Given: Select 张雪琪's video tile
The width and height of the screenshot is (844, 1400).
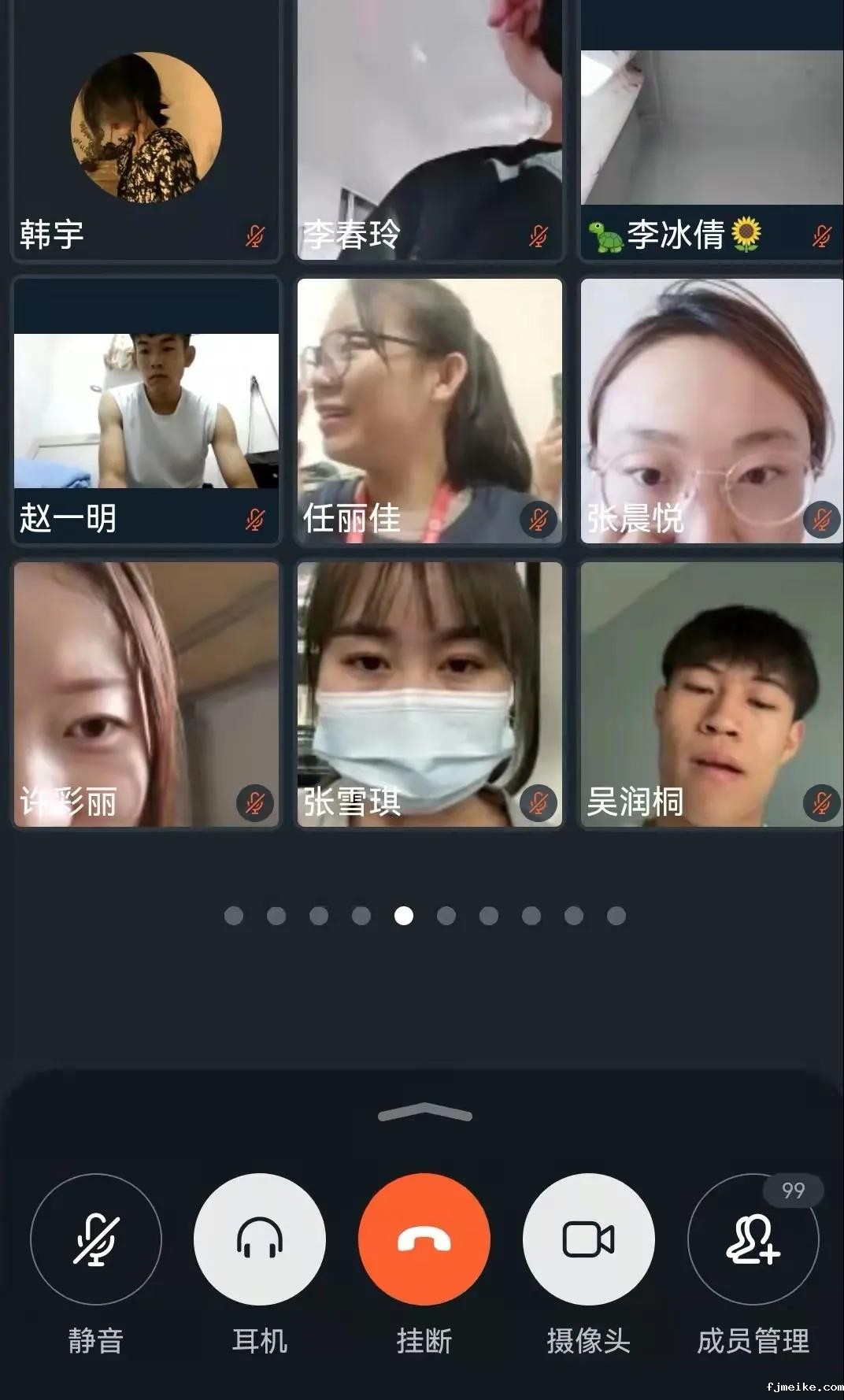Looking at the screenshot, I should point(430,694).
